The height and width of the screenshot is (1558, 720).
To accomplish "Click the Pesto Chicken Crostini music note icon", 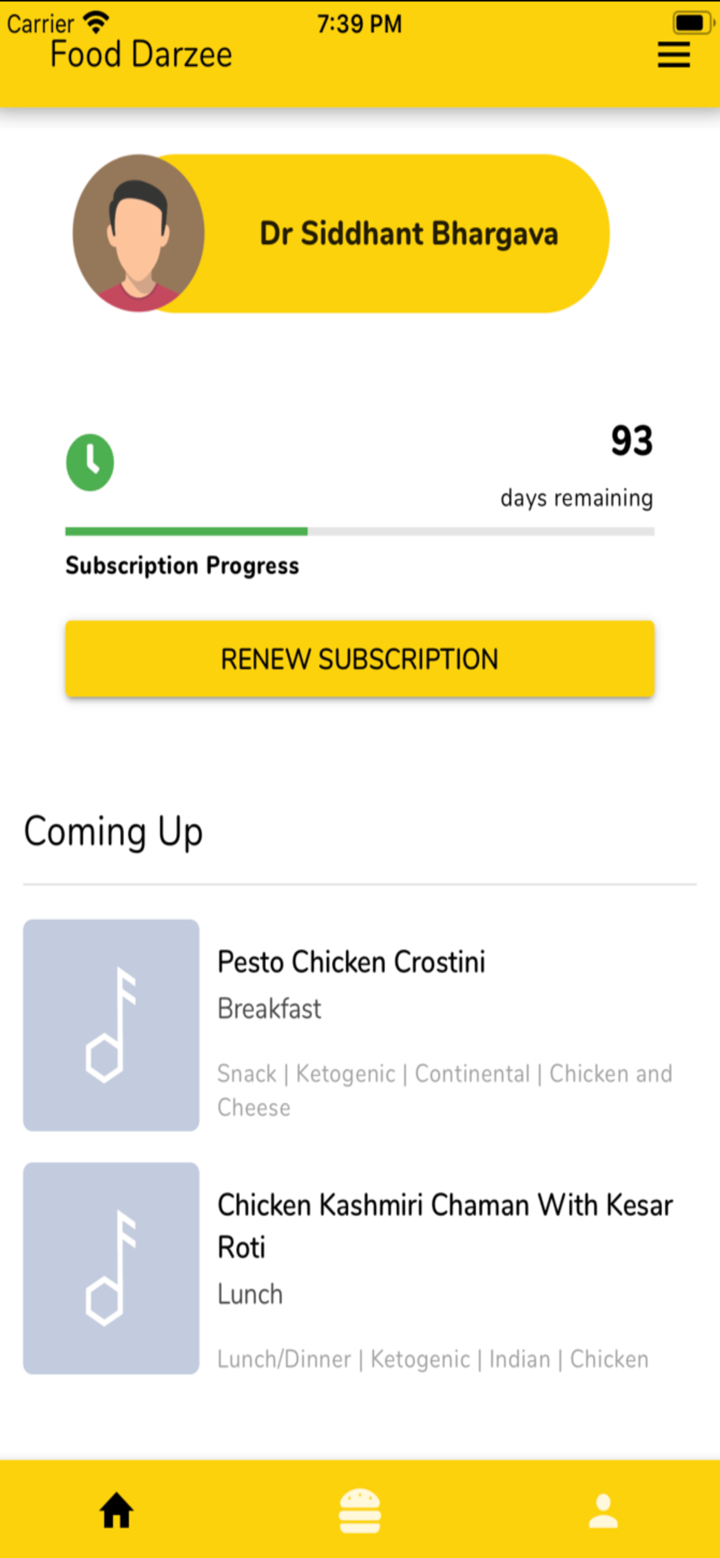I will 110,1025.
